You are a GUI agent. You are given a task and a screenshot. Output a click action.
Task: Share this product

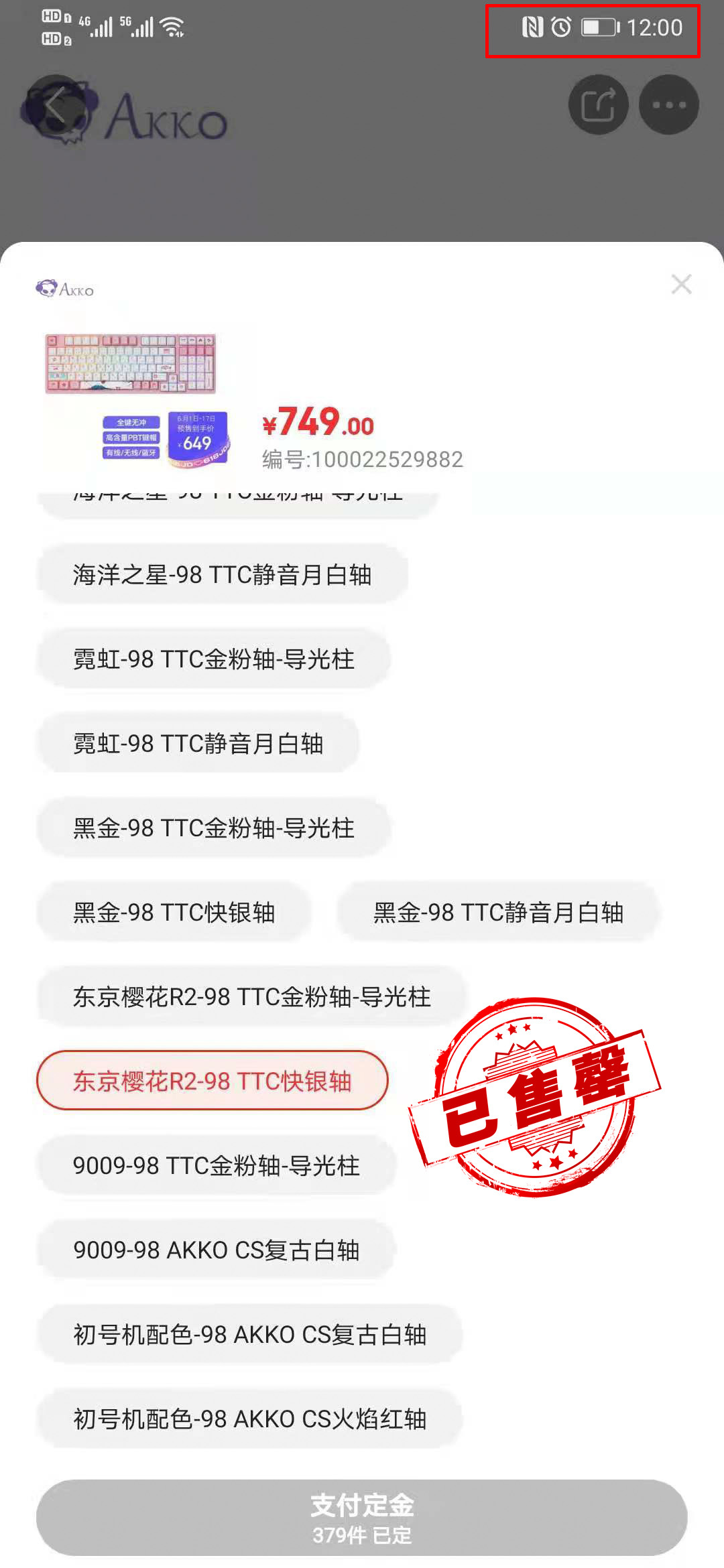pos(598,105)
